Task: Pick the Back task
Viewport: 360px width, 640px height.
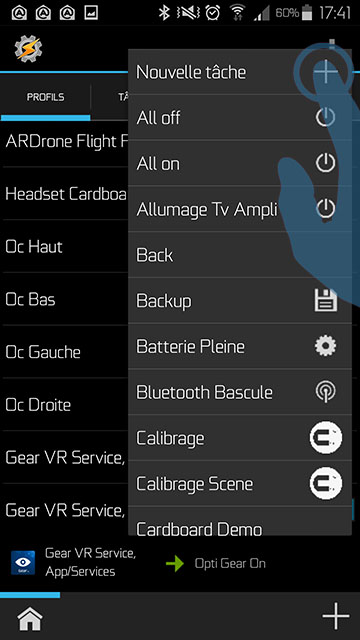Action: pos(240,255)
